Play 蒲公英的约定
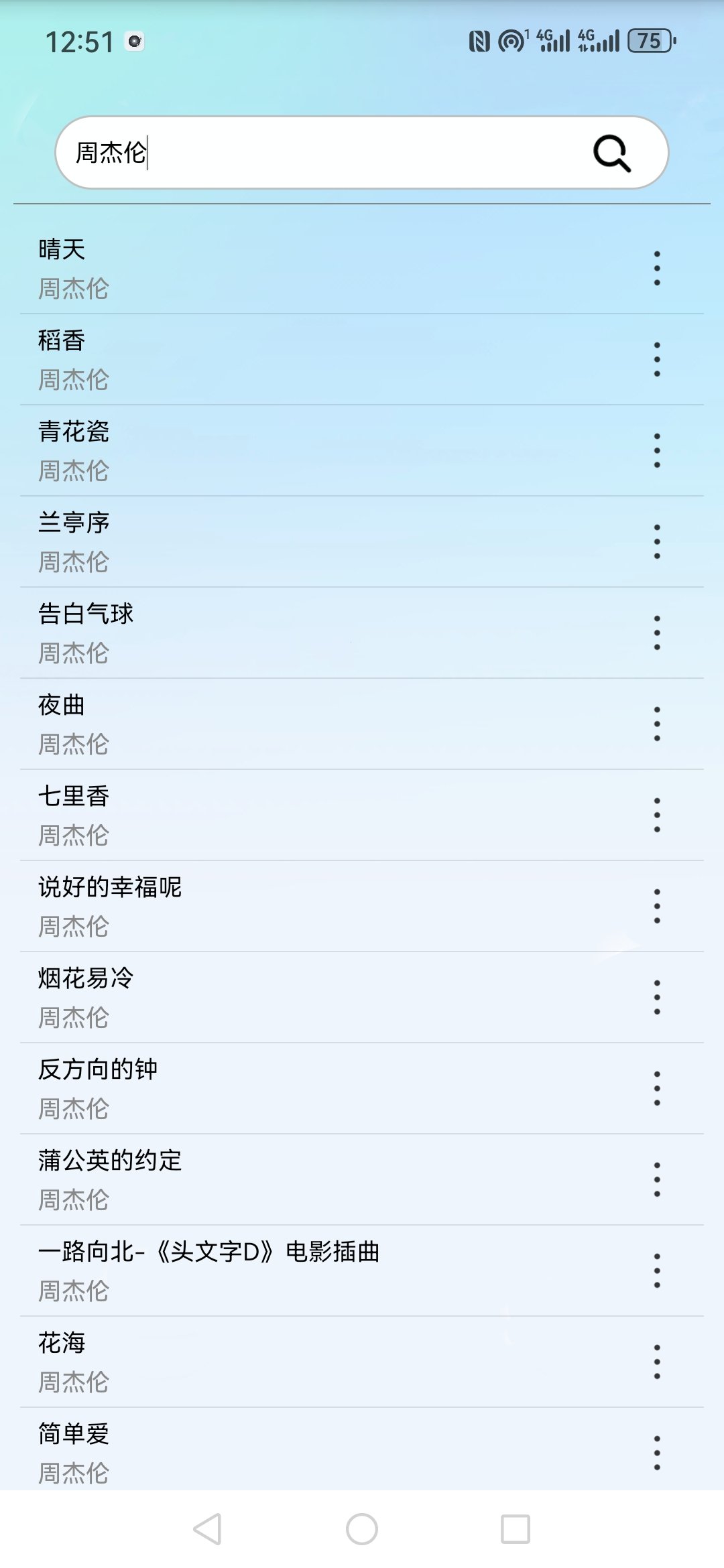 point(268,1179)
